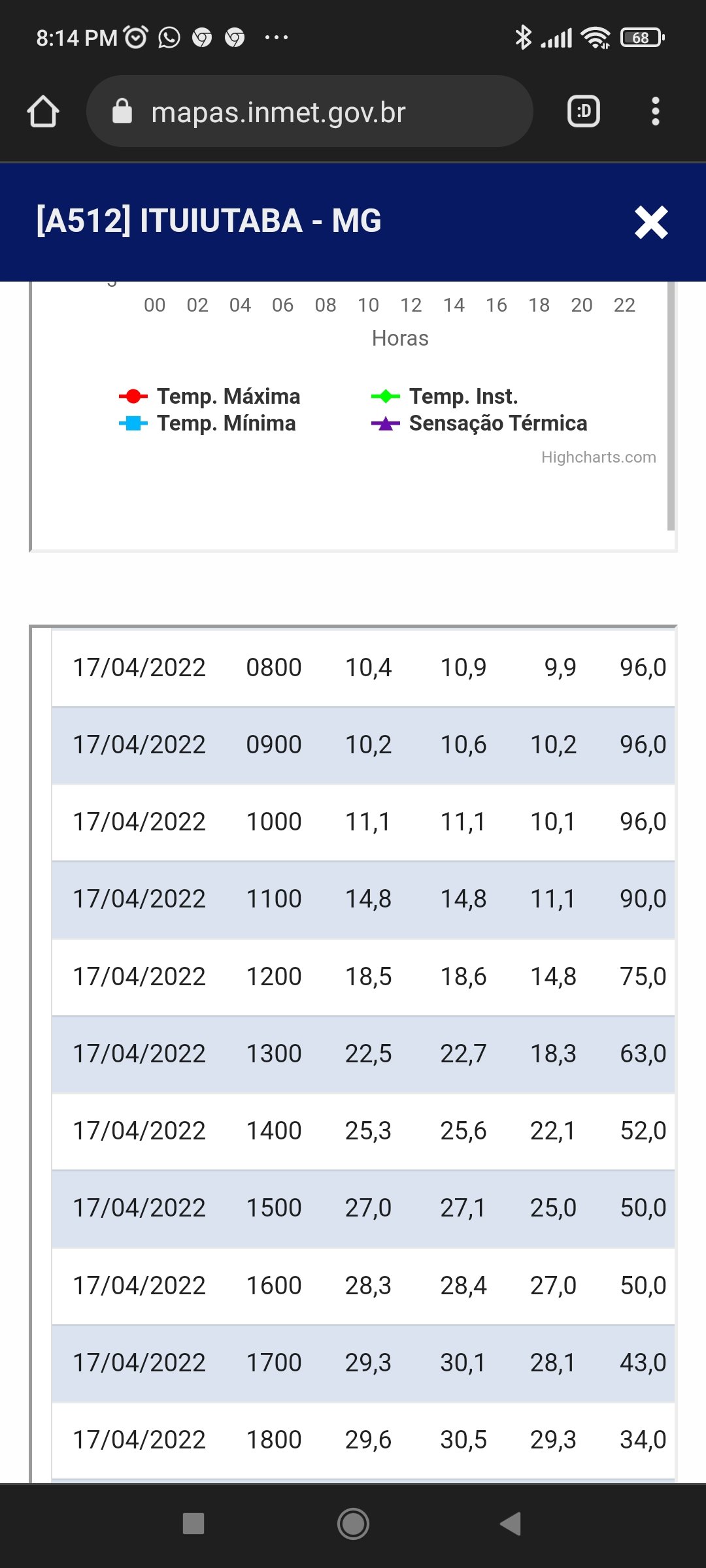Go back with the system back button
This screenshot has width=706, height=1568.
[x=511, y=1524]
